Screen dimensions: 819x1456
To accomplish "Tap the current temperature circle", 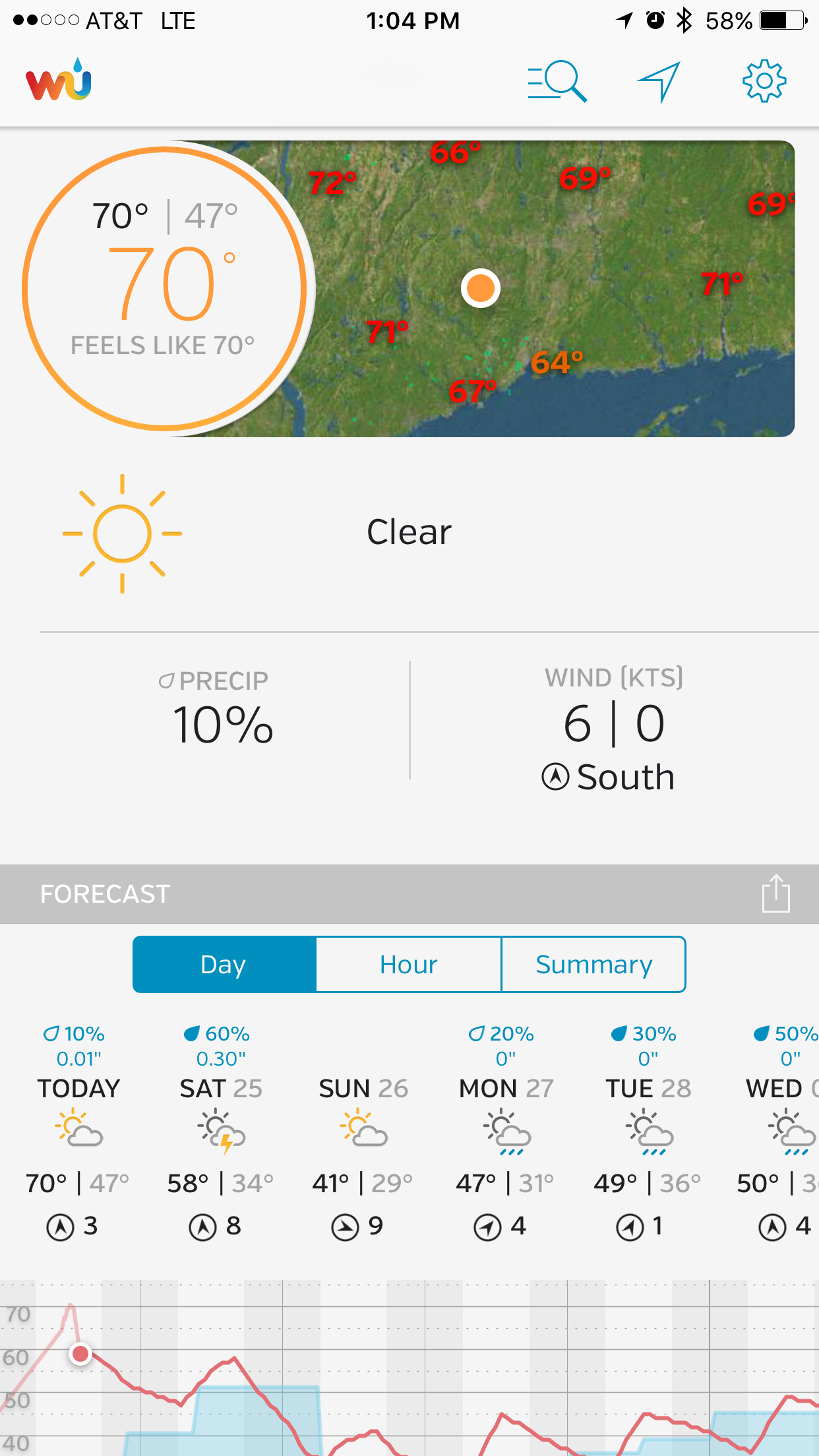I will (165, 288).
